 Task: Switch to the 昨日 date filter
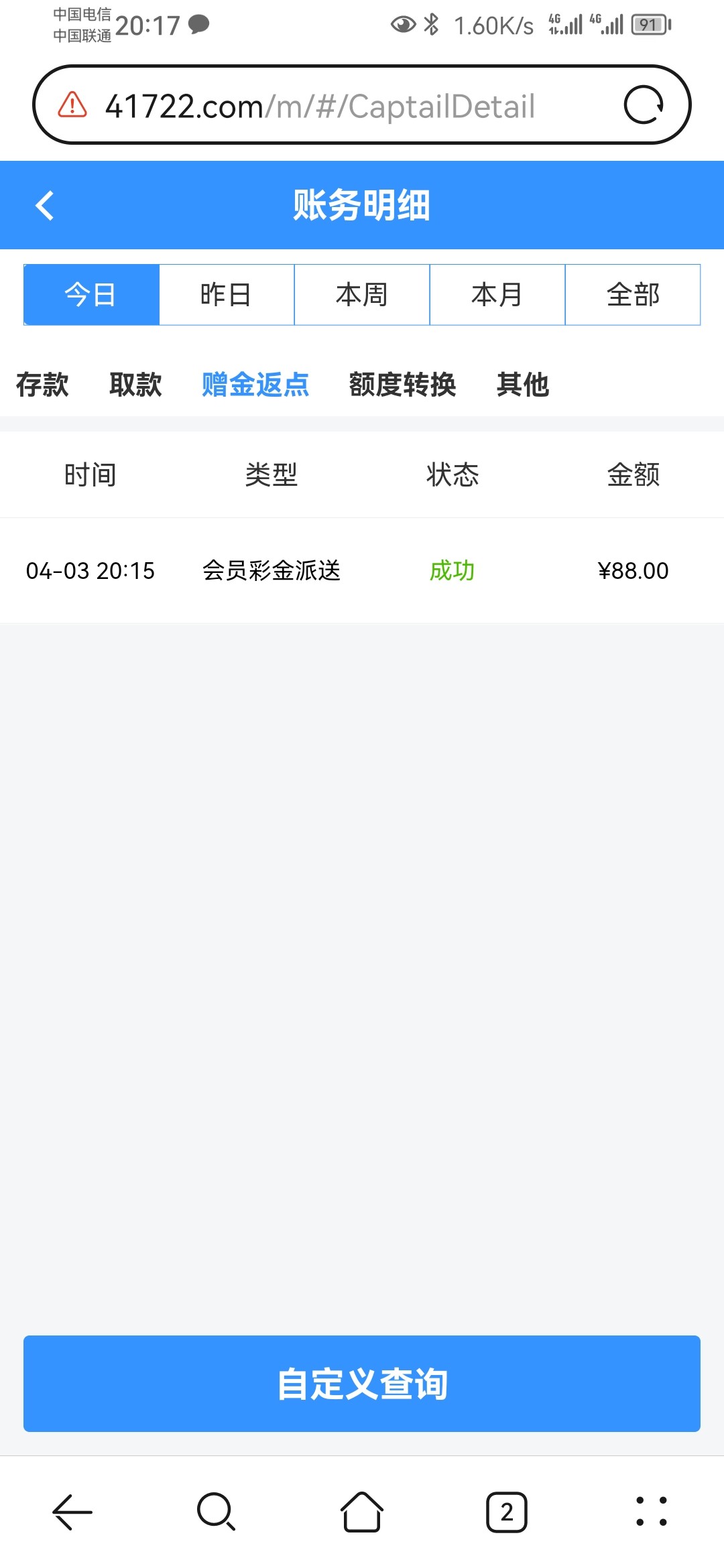[x=227, y=295]
